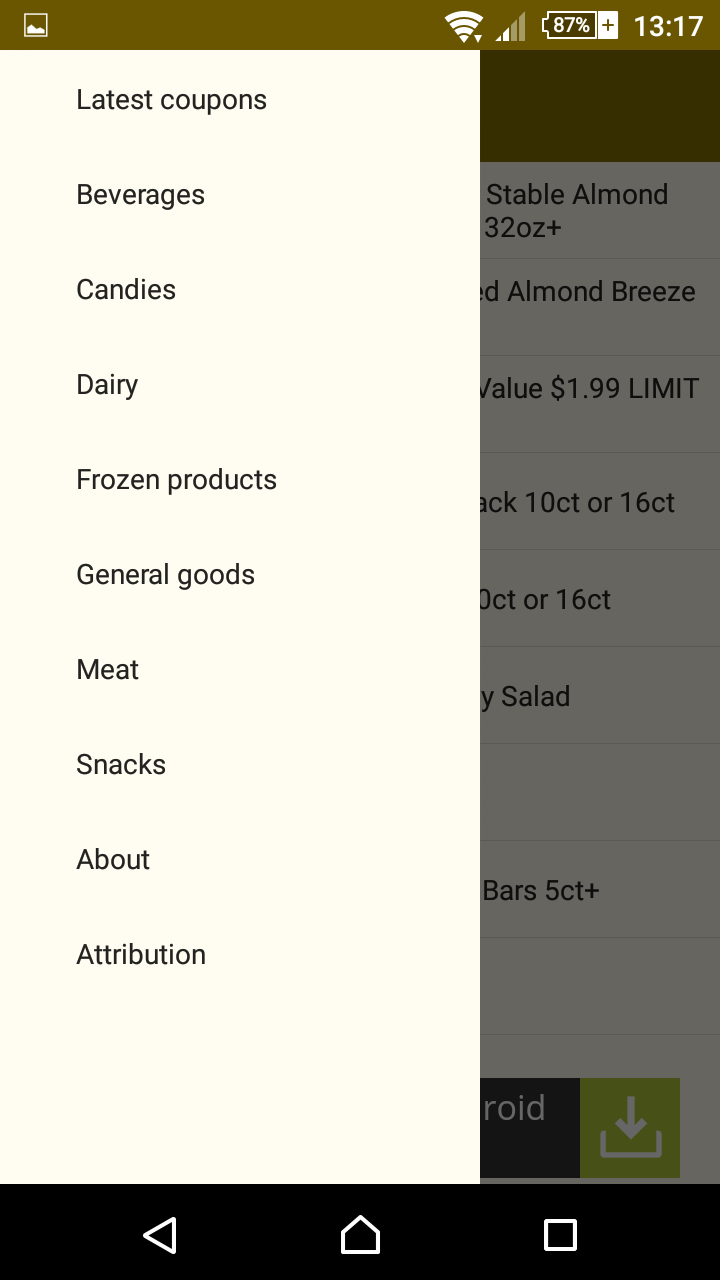720x1280 pixels.
Task: View the Attribution page
Action: pos(141,955)
